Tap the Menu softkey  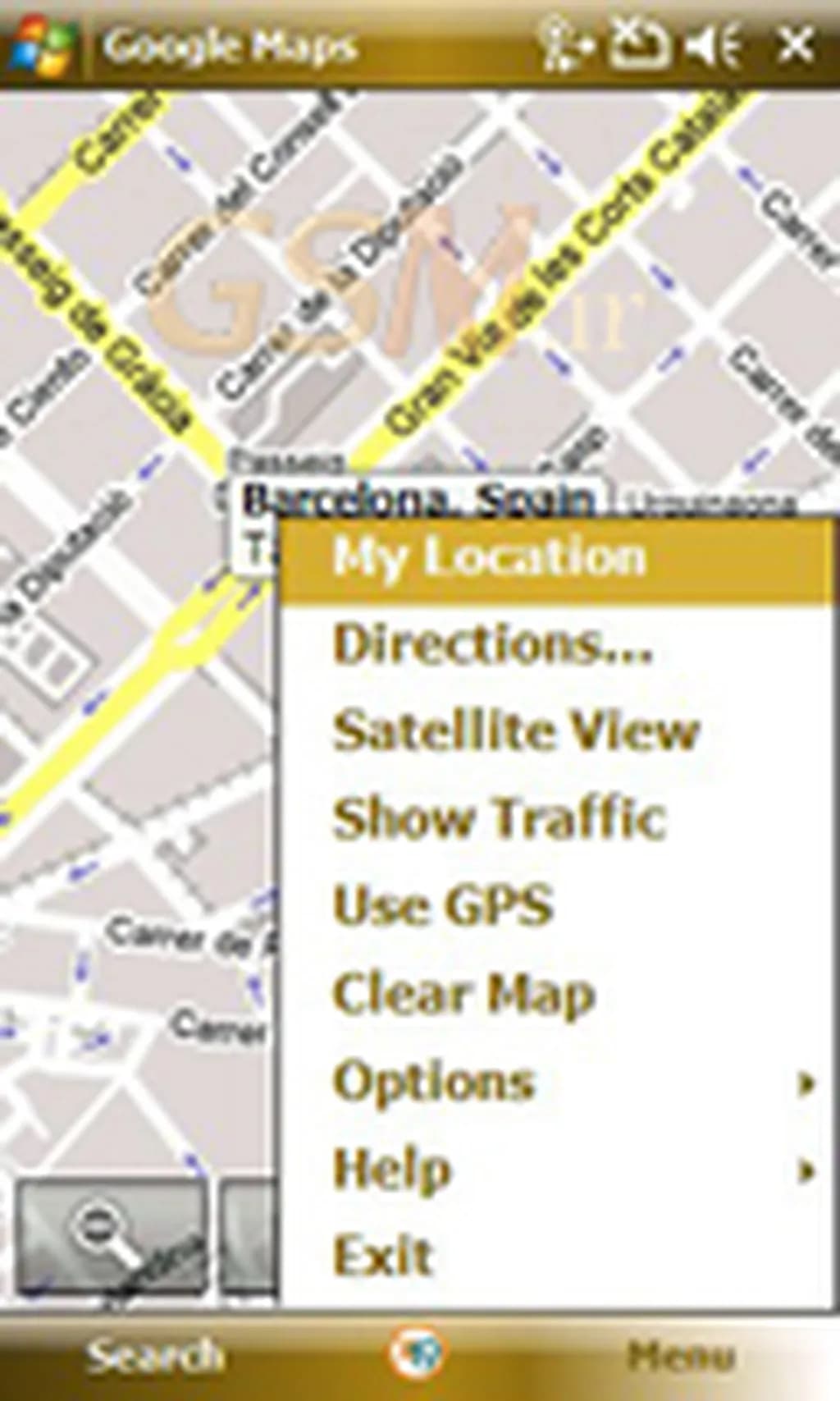tap(680, 1355)
